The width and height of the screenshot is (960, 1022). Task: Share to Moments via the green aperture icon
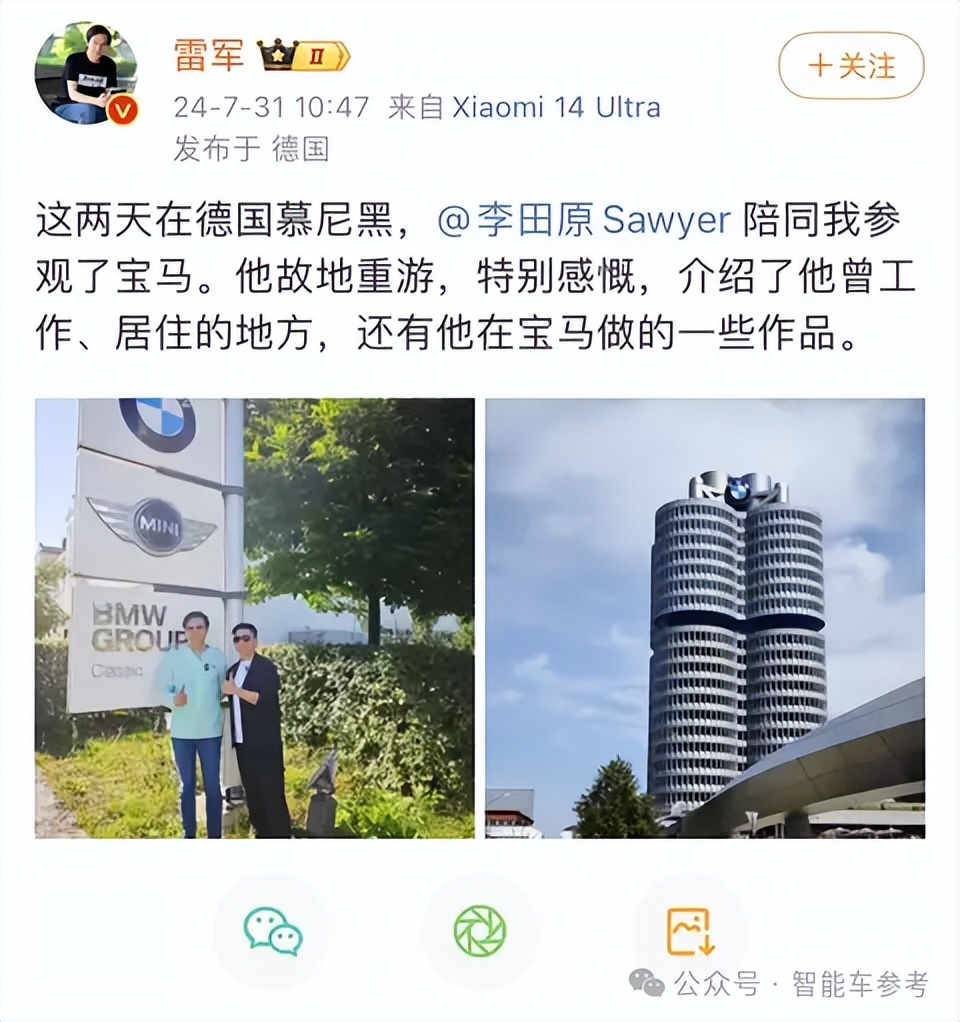tap(480, 929)
